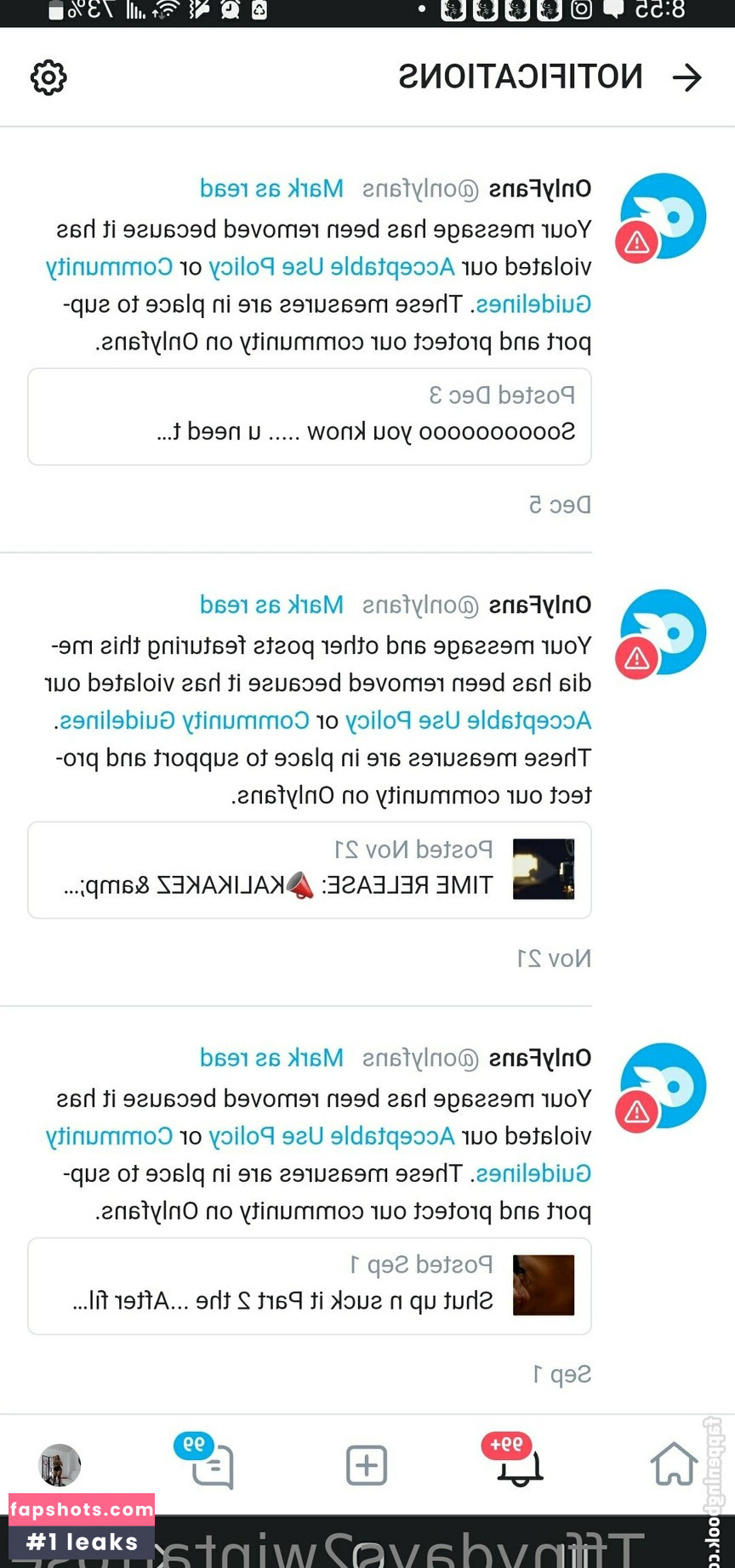Viewport: 735px width, 1568px height.
Task: Go to the home feed tab
Action: [x=674, y=1464]
